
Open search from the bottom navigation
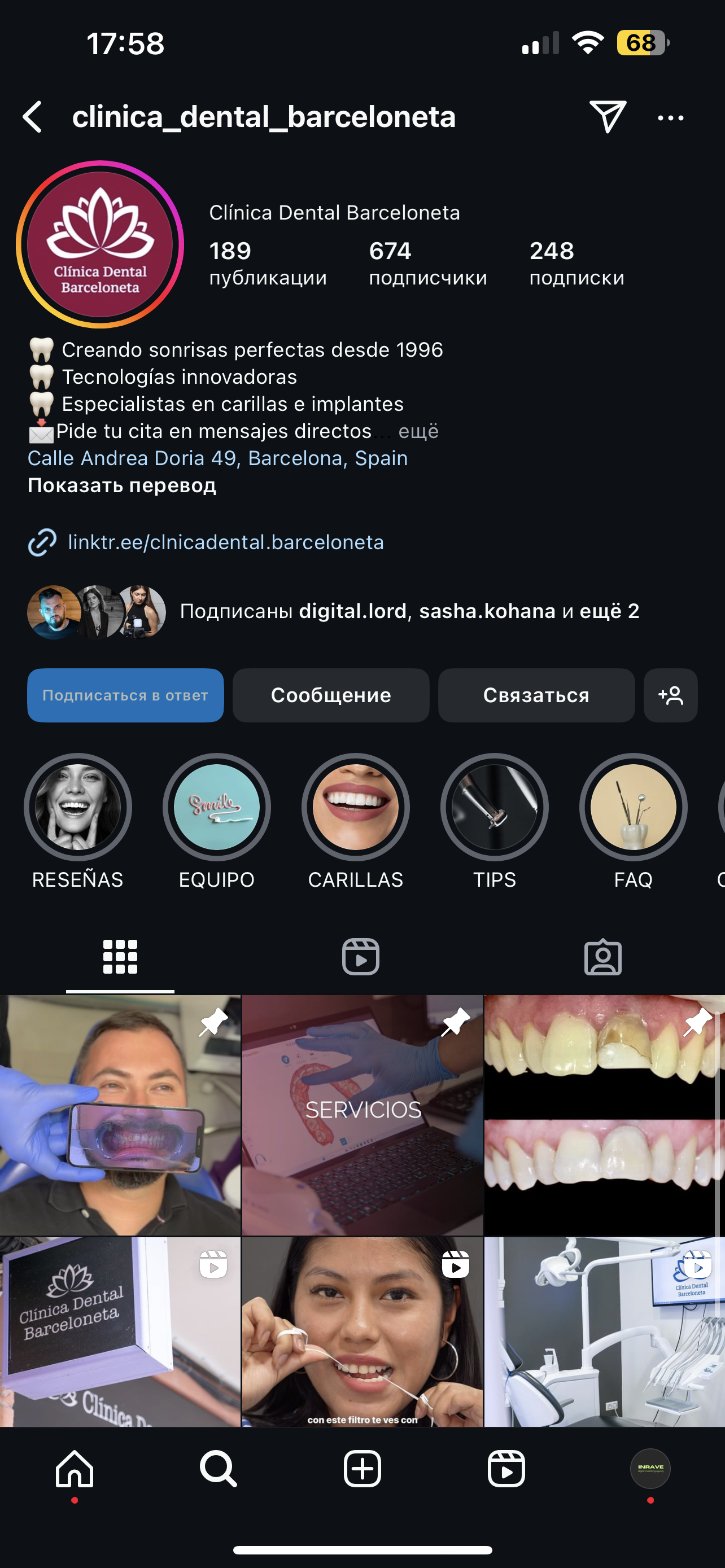coord(218,1469)
